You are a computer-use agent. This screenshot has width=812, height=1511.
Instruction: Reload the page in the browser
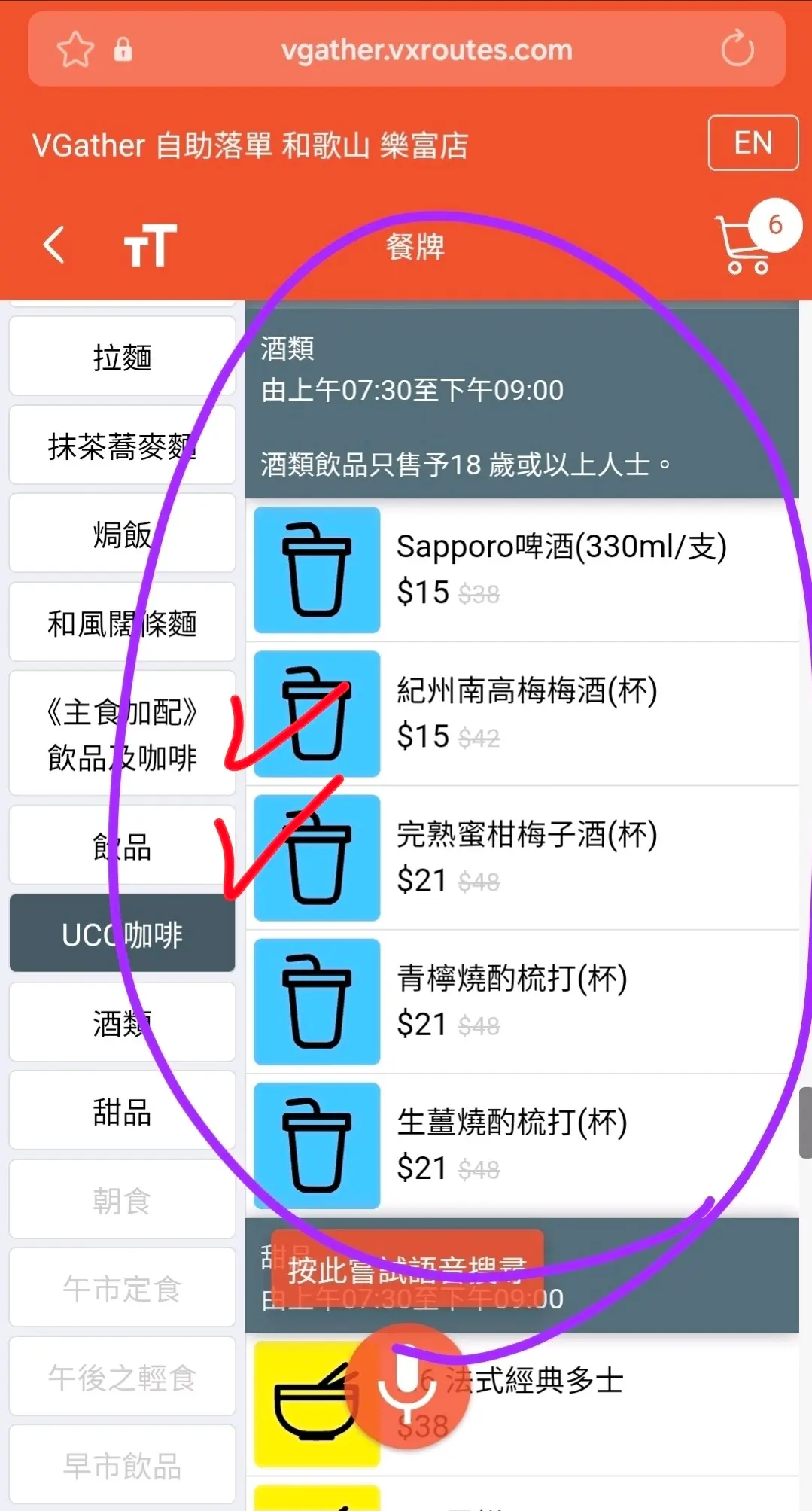(x=737, y=50)
